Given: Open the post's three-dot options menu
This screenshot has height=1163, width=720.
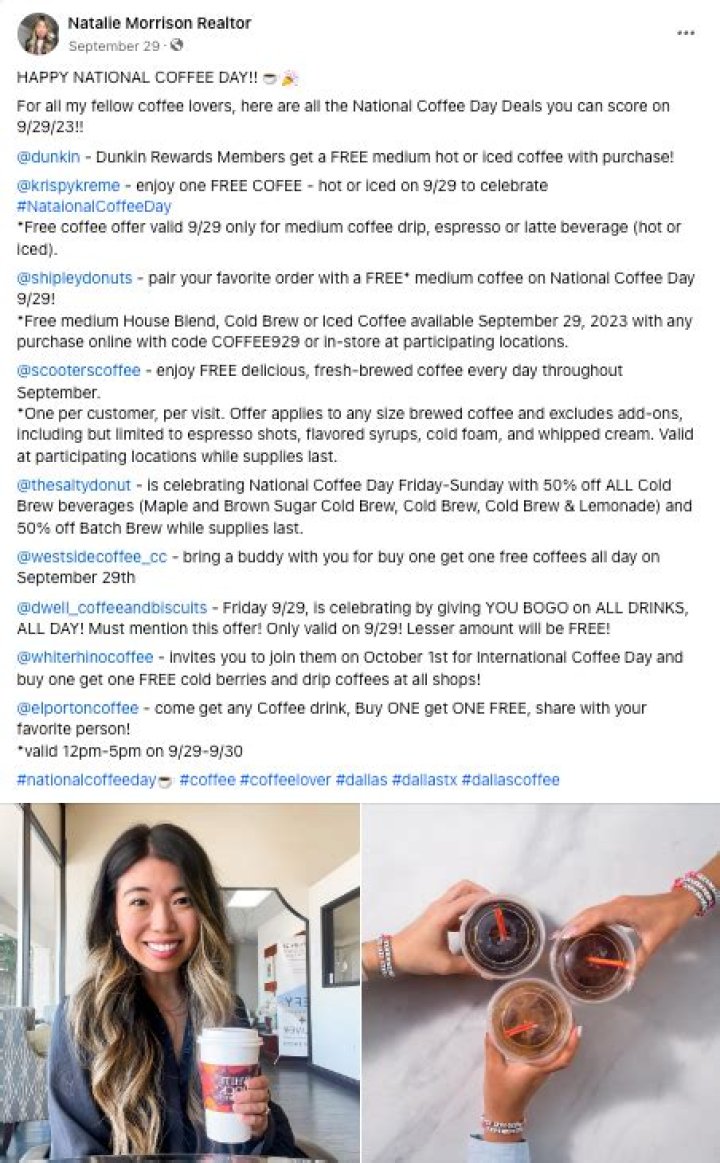Looking at the screenshot, I should (x=685, y=33).
